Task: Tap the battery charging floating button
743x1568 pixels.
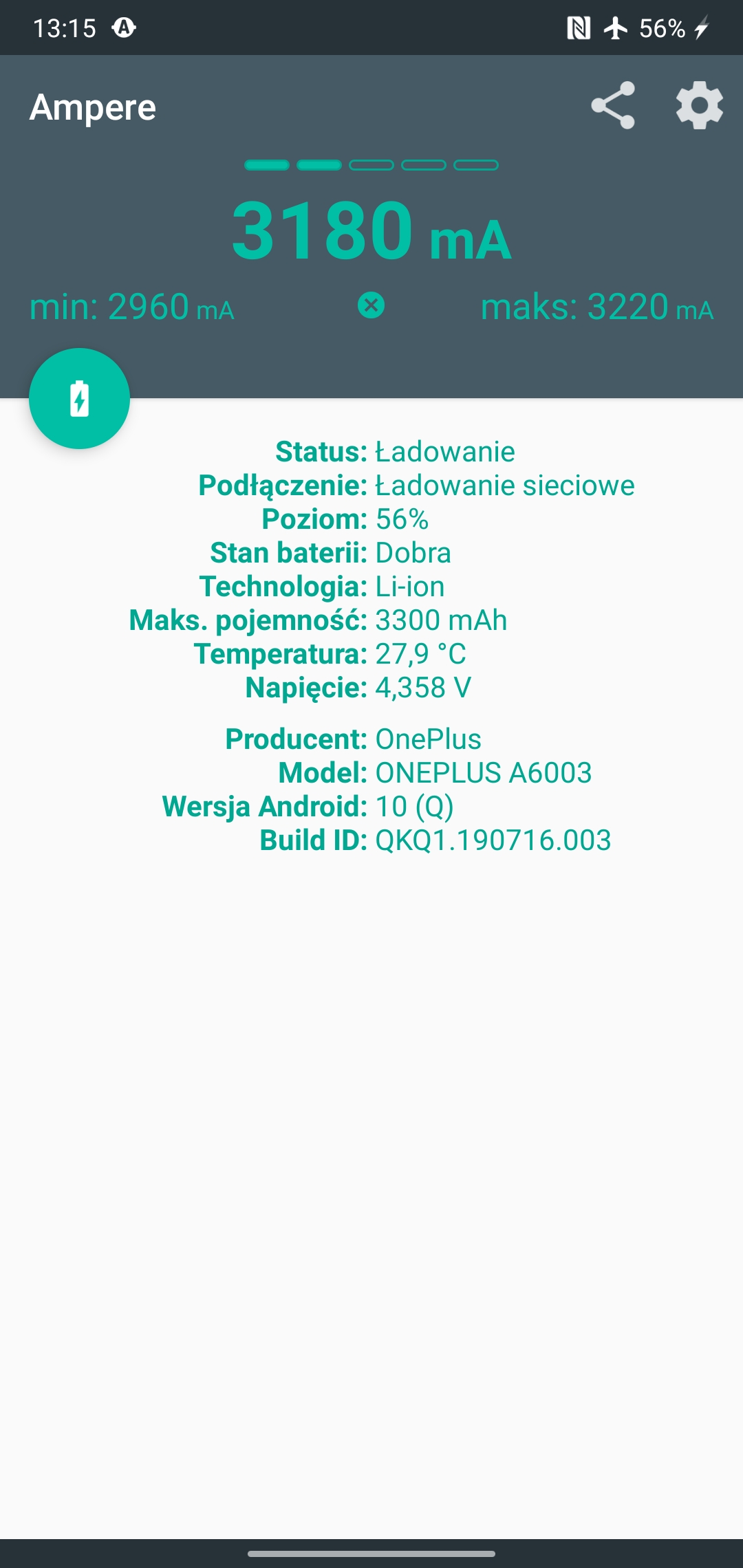Action: (x=80, y=399)
